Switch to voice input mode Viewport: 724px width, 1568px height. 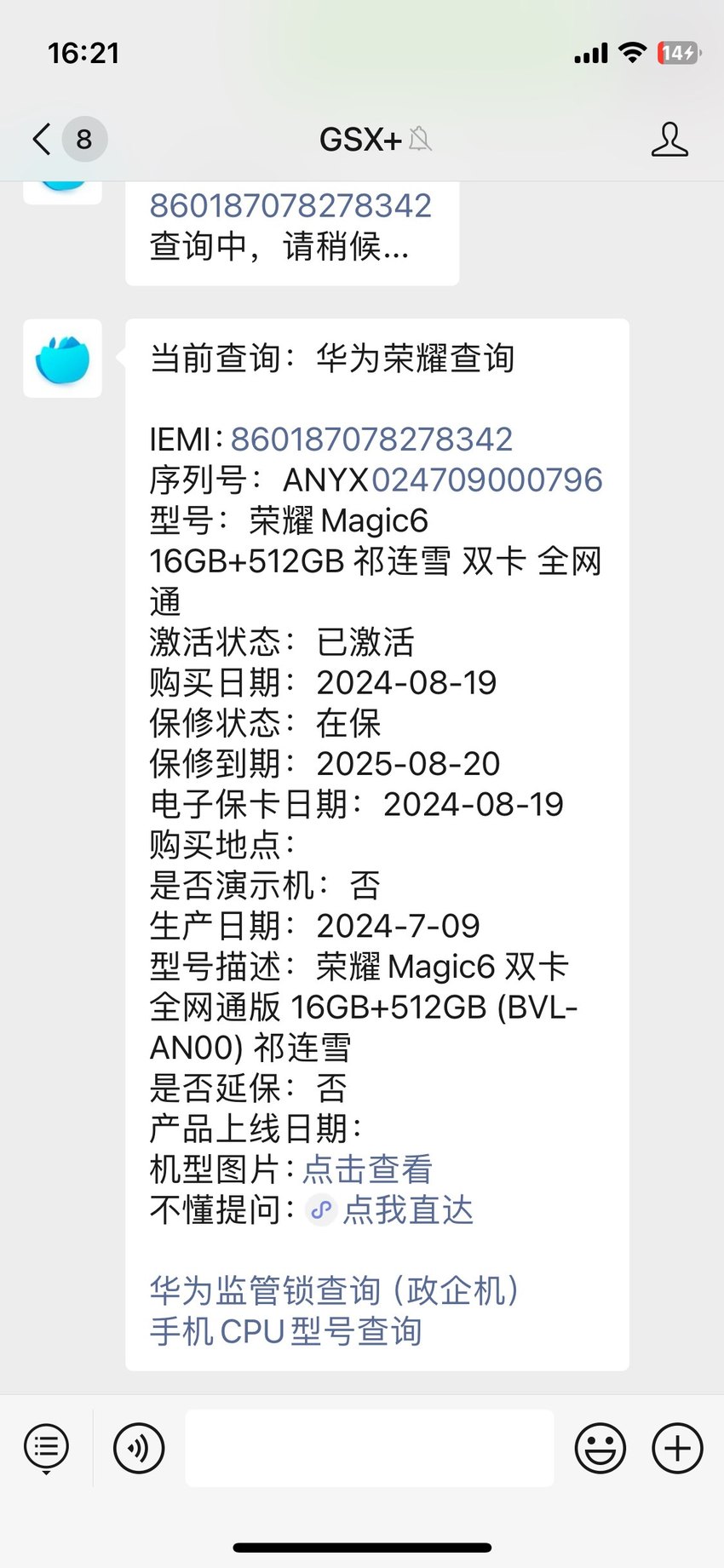[139, 1448]
